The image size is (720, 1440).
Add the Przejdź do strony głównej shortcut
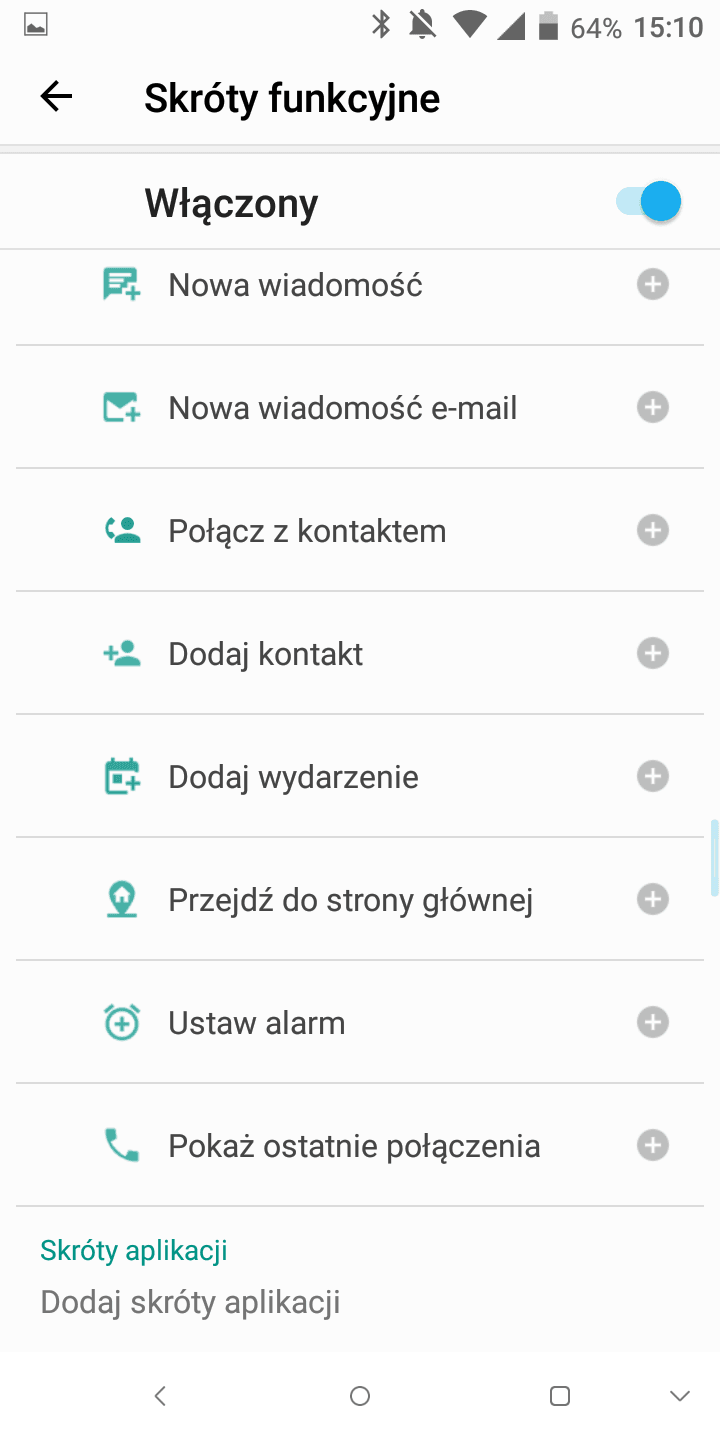653,899
